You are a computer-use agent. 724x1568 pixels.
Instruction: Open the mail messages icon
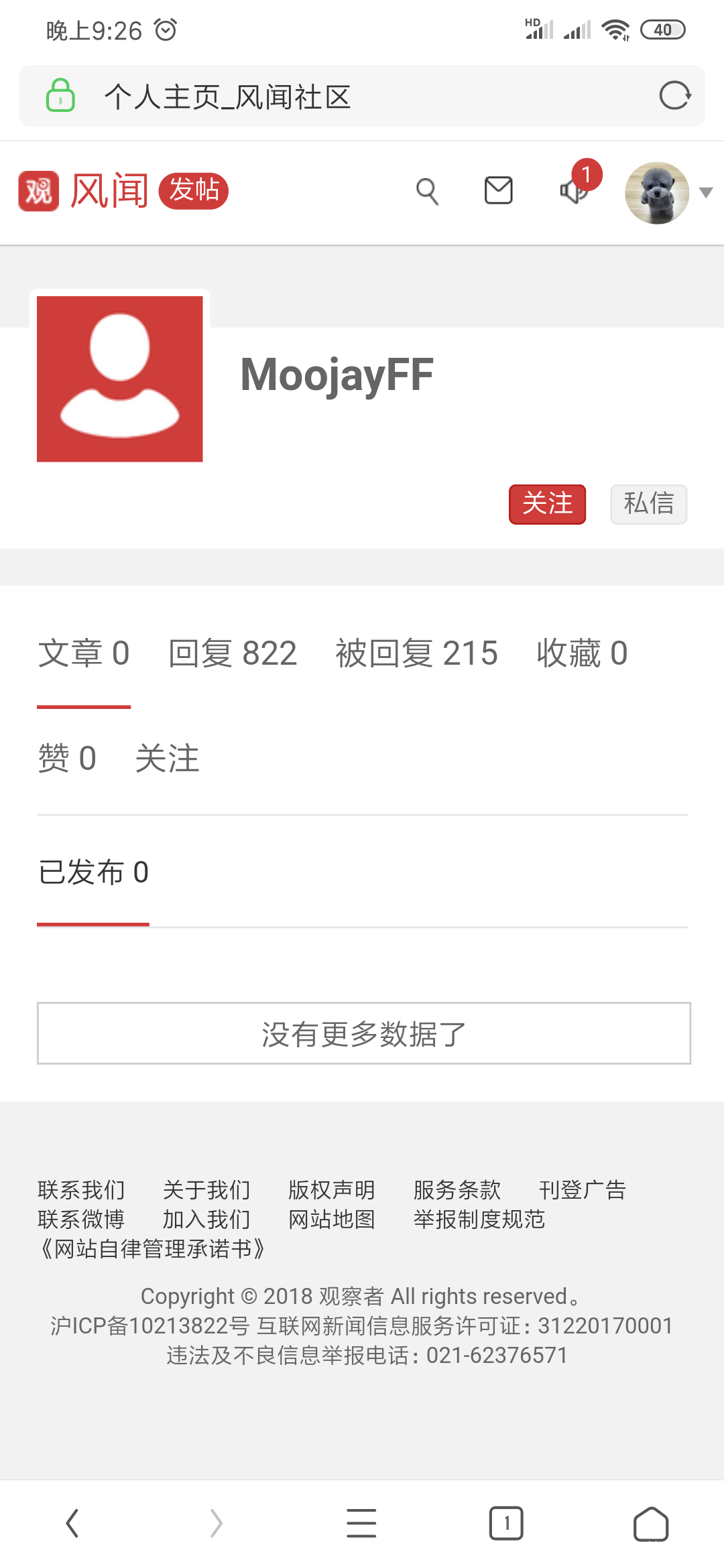(x=498, y=191)
